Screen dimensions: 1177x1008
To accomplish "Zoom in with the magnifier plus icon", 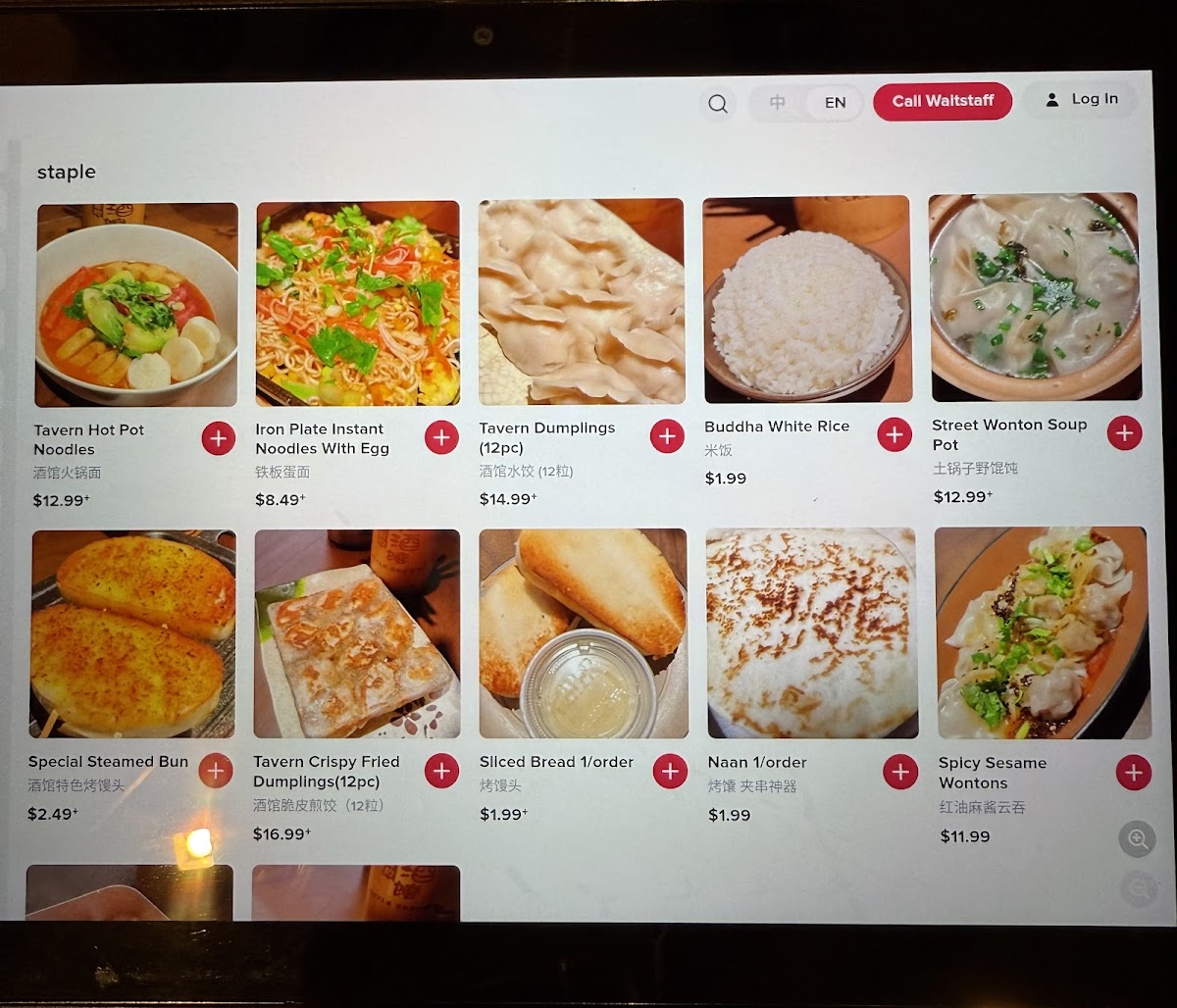I will [1138, 838].
